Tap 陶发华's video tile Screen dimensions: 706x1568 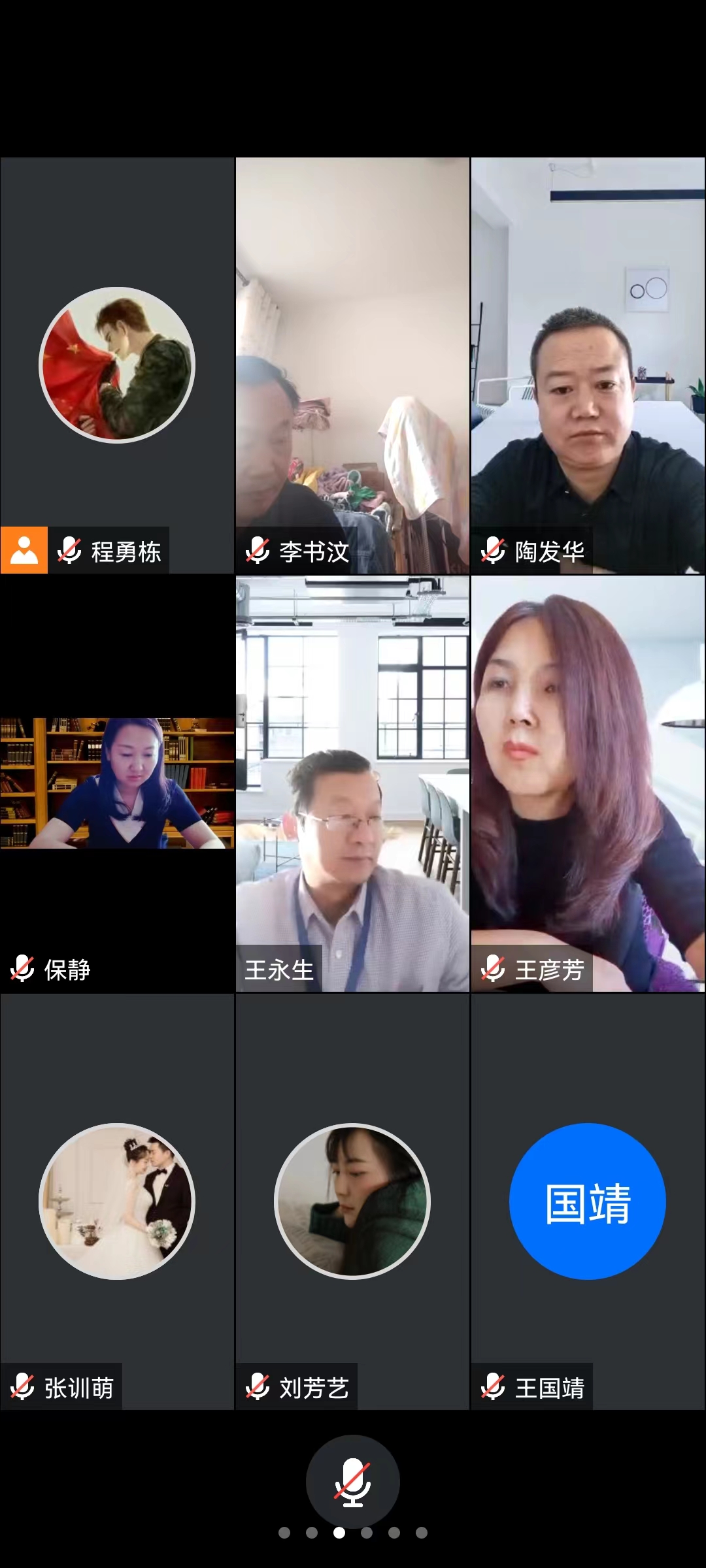coord(588,365)
